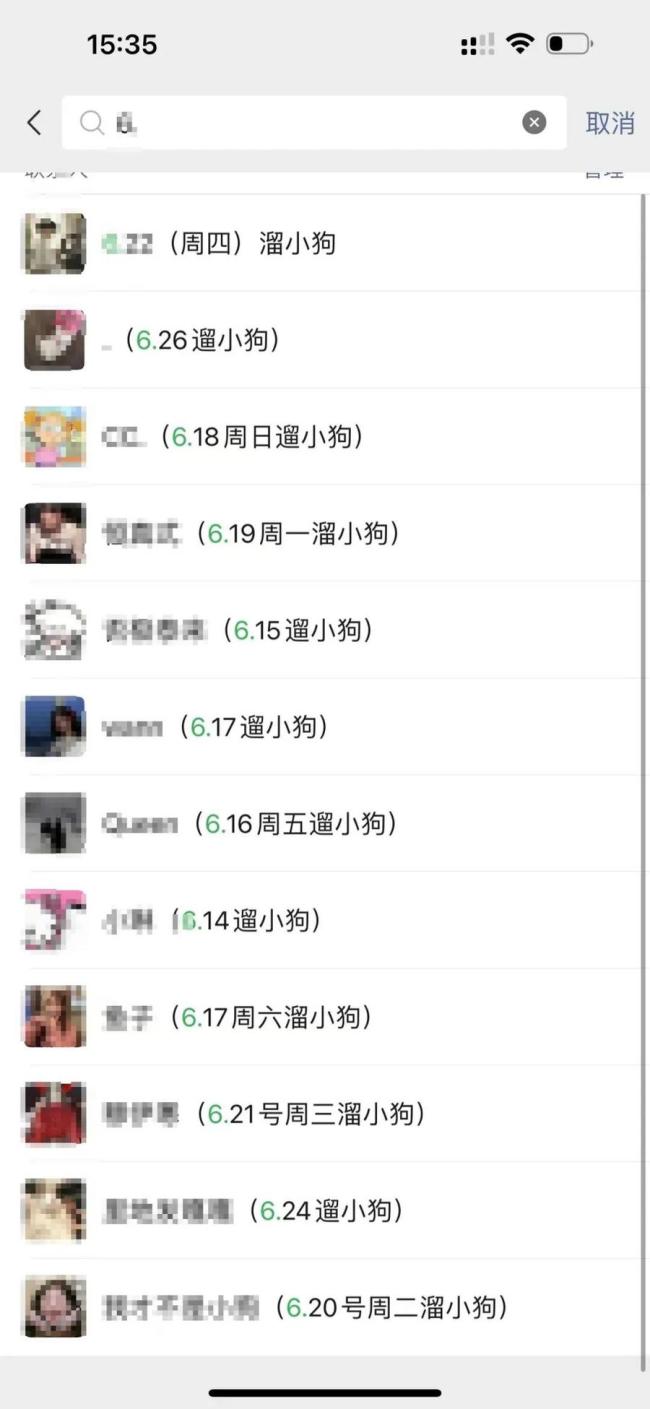Image resolution: width=650 pixels, height=1409 pixels.
Task: Open contact tagged 6.15遛小狗
Action: (x=300, y=630)
